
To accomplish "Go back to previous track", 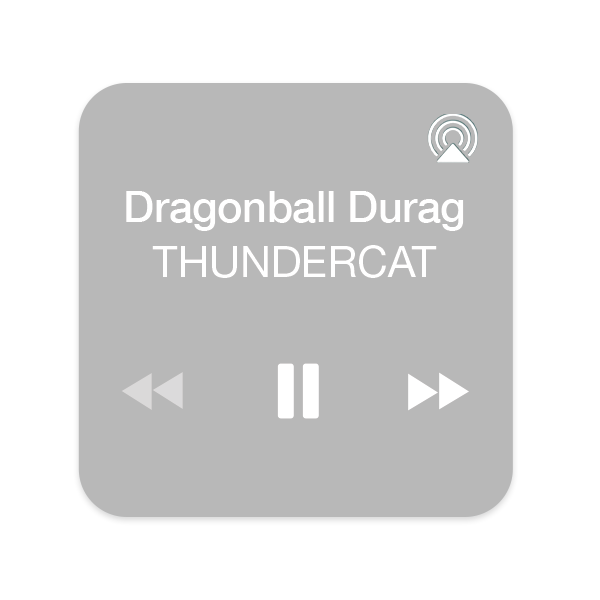I will pyautogui.click(x=153, y=391).
